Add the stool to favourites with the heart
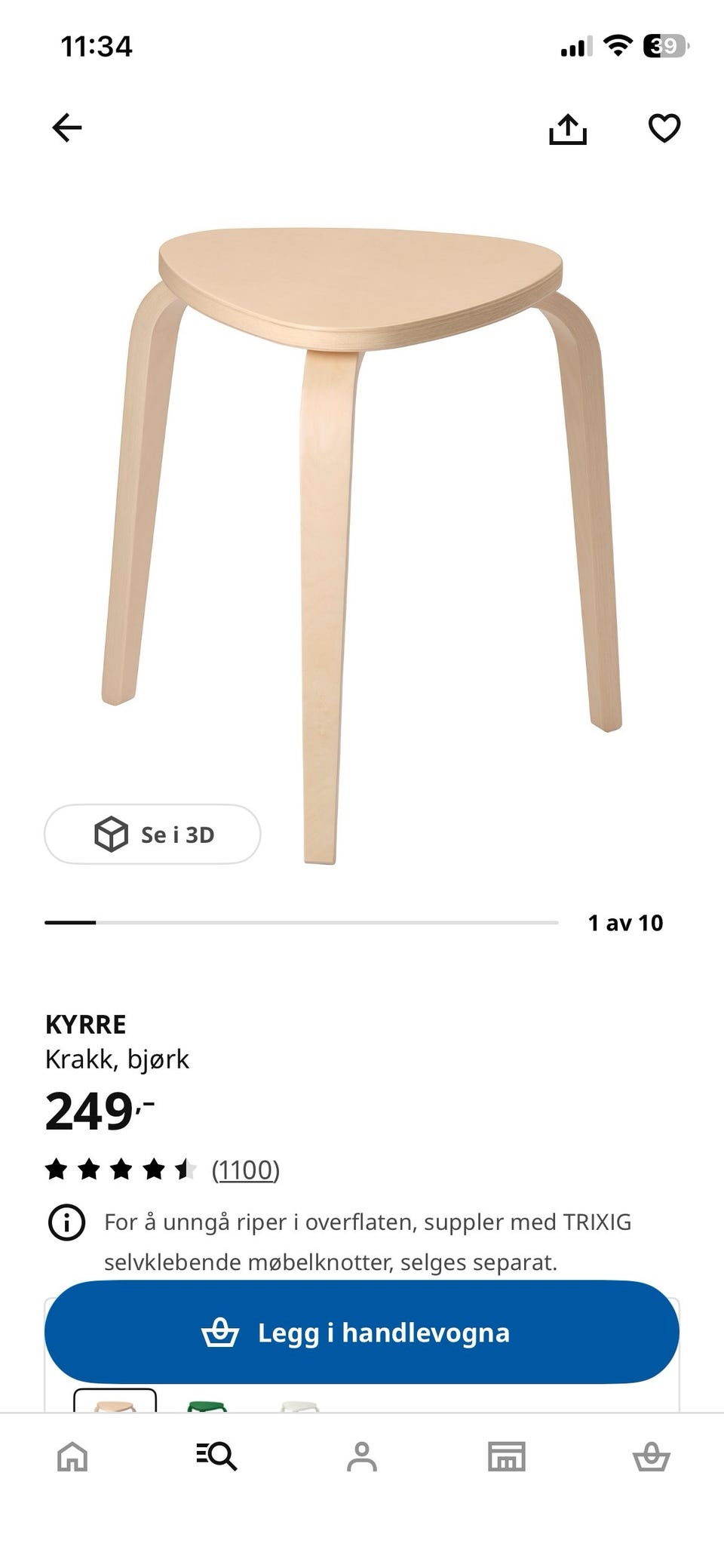Screen dimensions: 724x1568 664,128
